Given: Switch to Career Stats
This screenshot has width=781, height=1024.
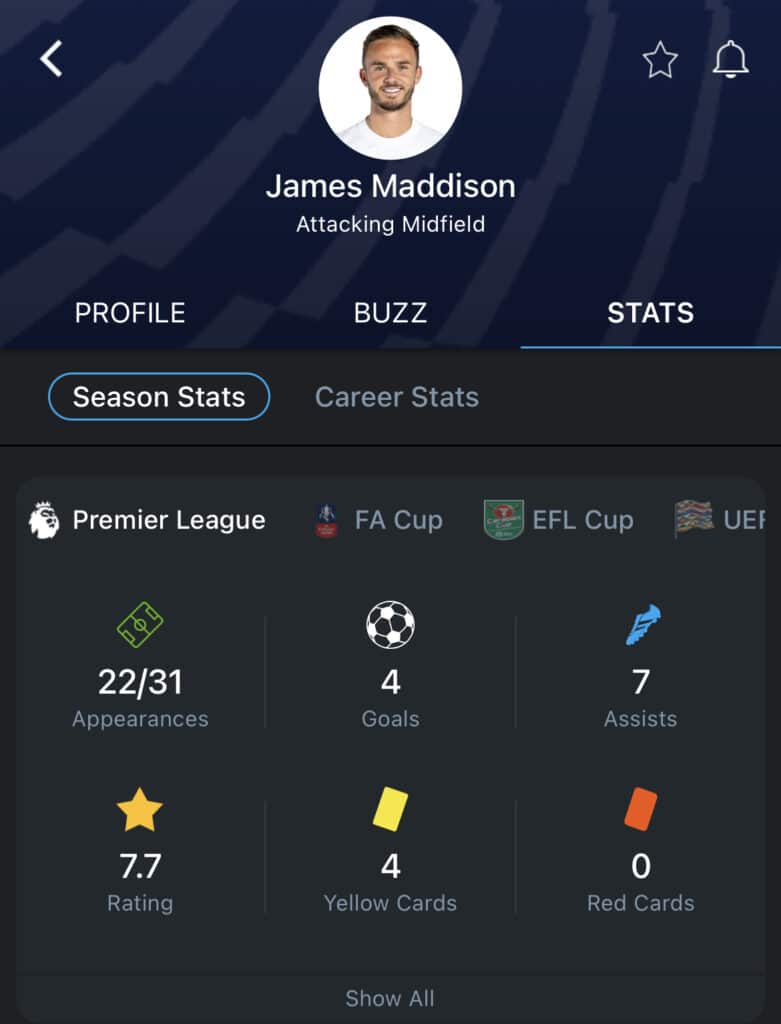Looking at the screenshot, I should [396, 397].
